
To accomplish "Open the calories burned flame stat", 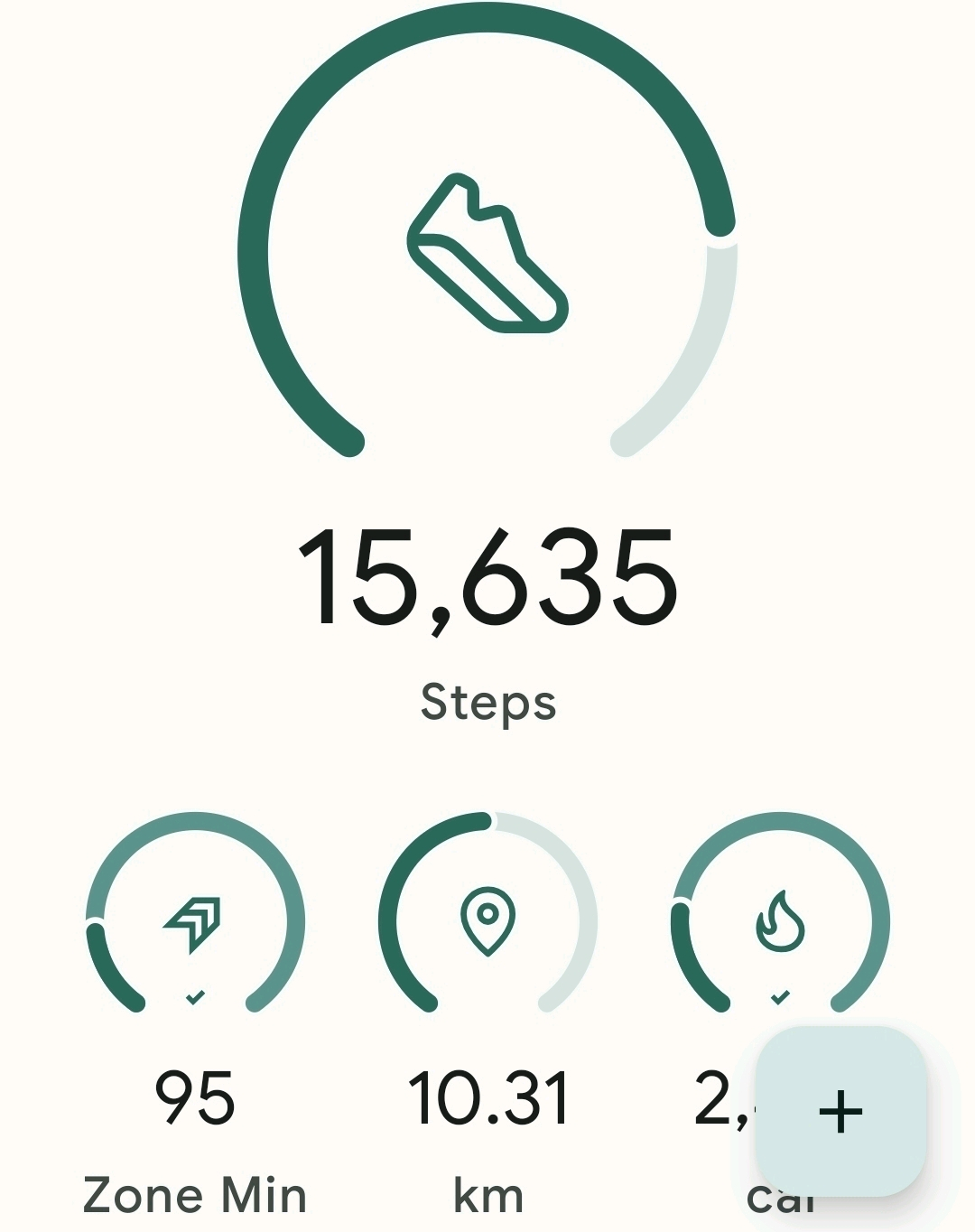I will [x=780, y=921].
